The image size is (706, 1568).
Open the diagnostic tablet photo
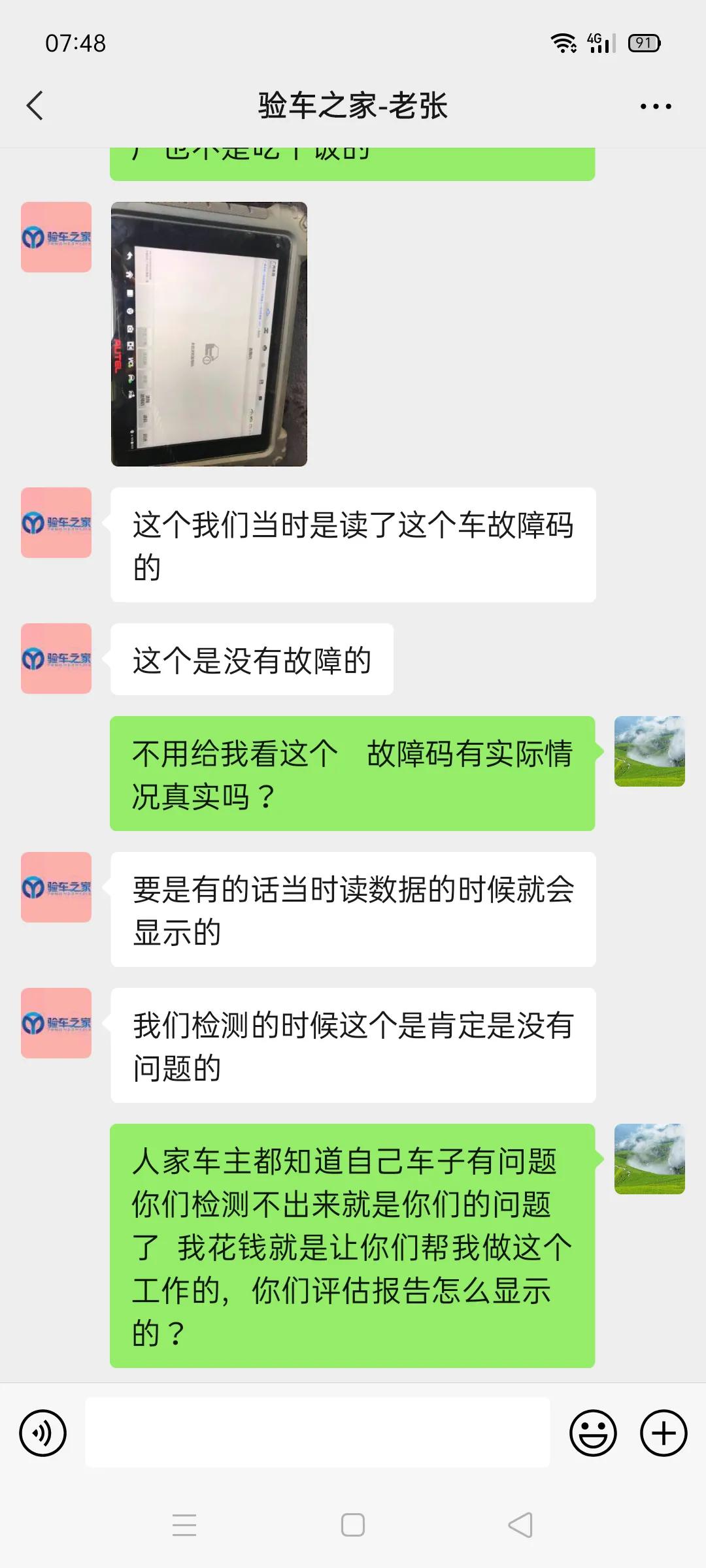point(208,333)
